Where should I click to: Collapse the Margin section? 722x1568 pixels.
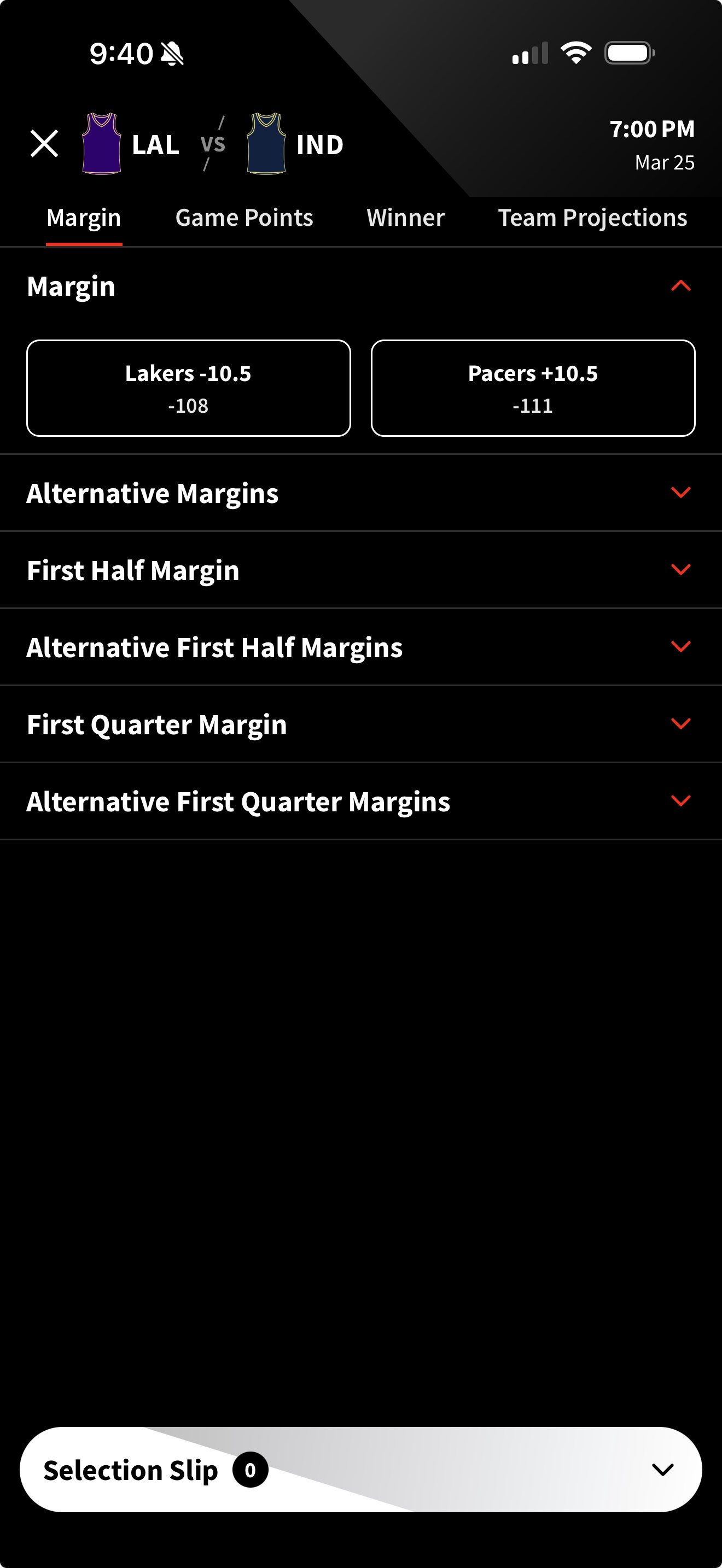pyautogui.click(x=680, y=286)
